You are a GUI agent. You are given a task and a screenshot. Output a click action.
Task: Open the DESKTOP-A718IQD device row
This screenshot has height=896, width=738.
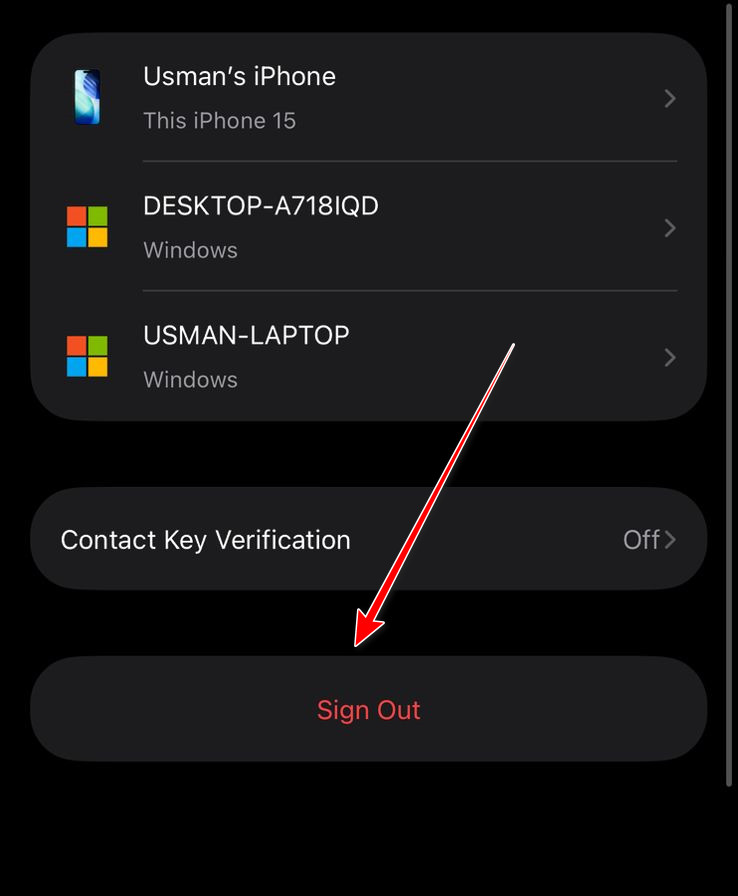368,227
